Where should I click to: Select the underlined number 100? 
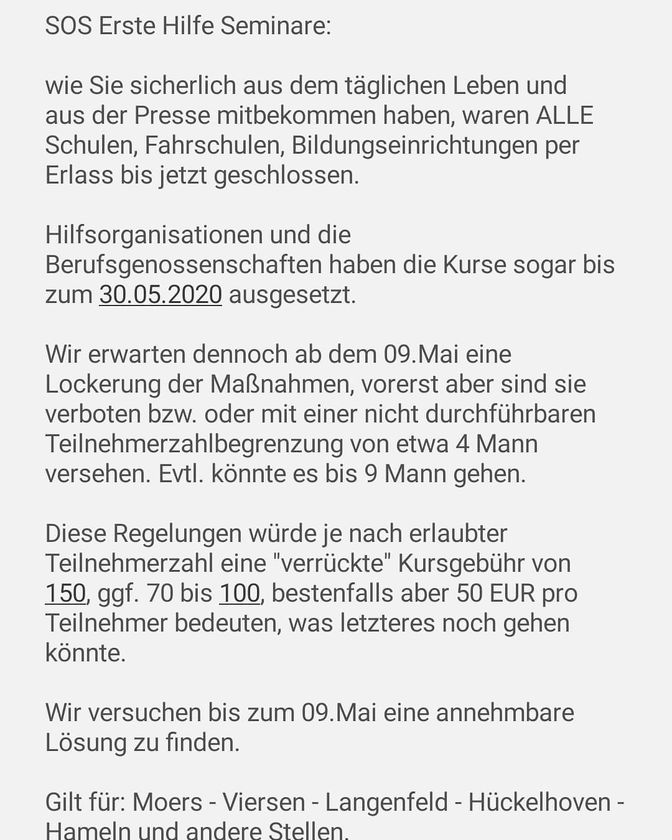click(239, 593)
